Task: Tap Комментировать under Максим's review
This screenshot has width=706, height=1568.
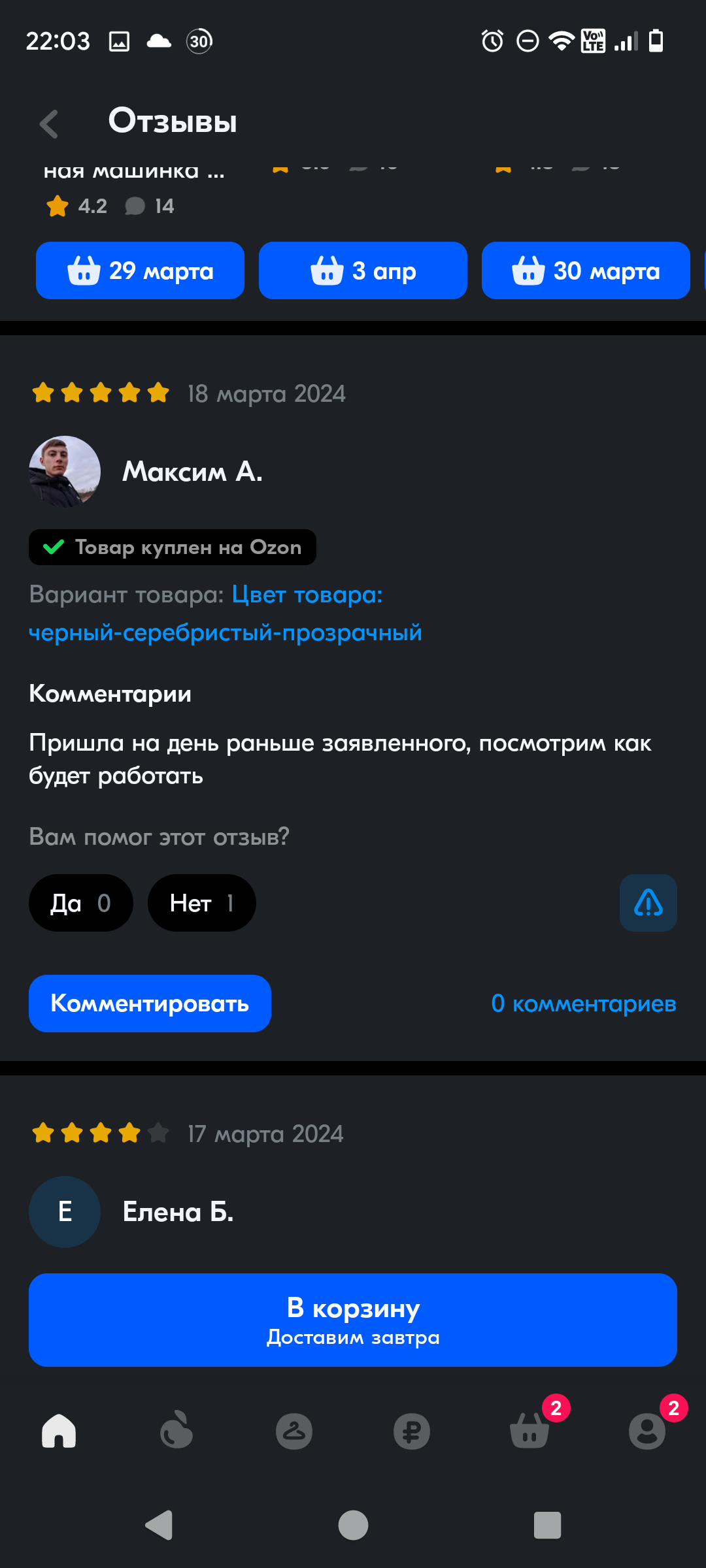Action: pos(150,1004)
